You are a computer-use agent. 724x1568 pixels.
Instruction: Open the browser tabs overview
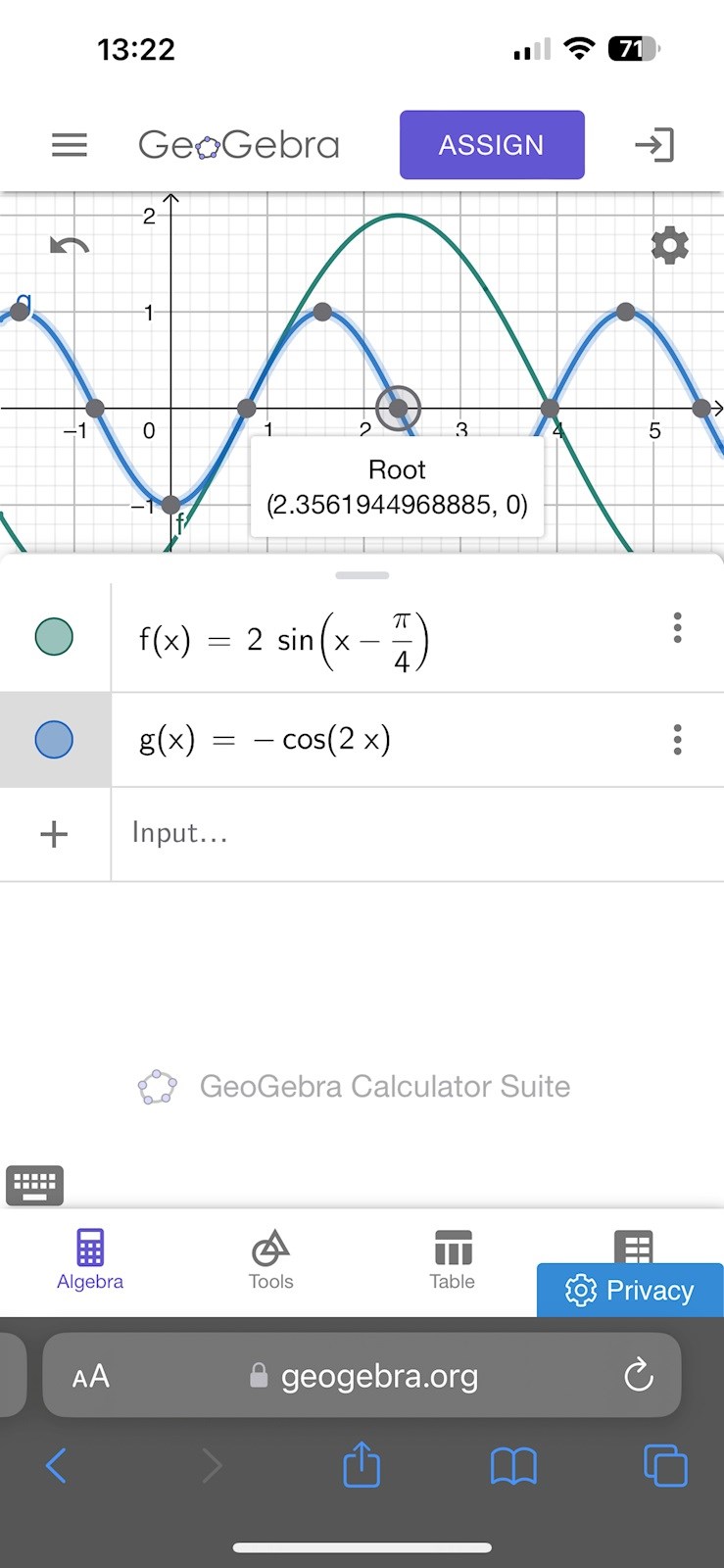(665, 1466)
